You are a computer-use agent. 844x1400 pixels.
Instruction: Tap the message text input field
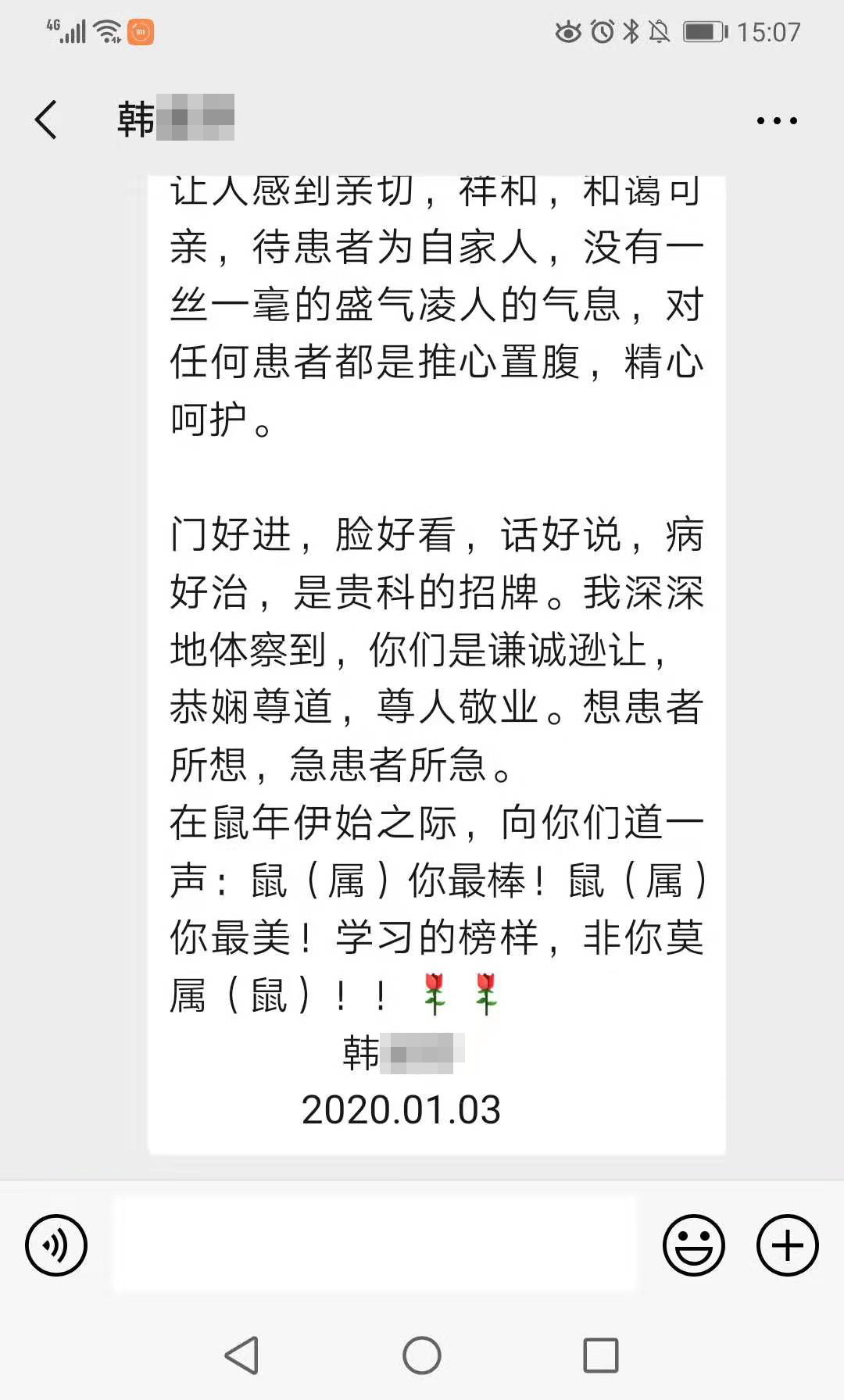[x=374, y=1245]
